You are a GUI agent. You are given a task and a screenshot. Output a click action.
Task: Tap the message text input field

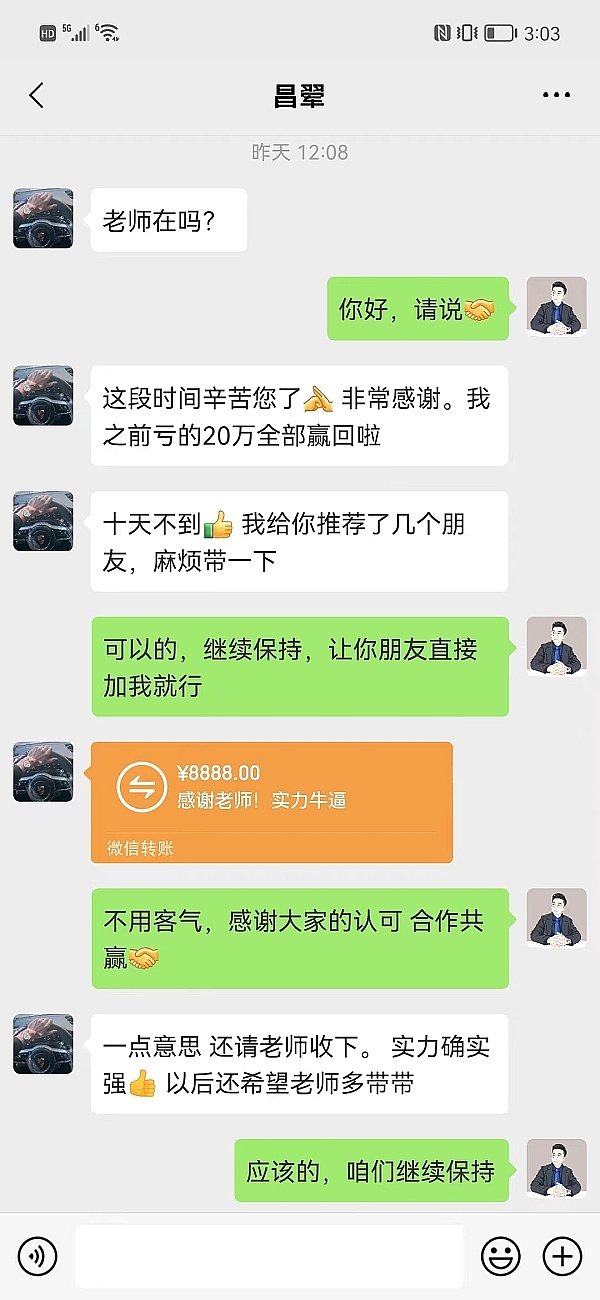270,1256
